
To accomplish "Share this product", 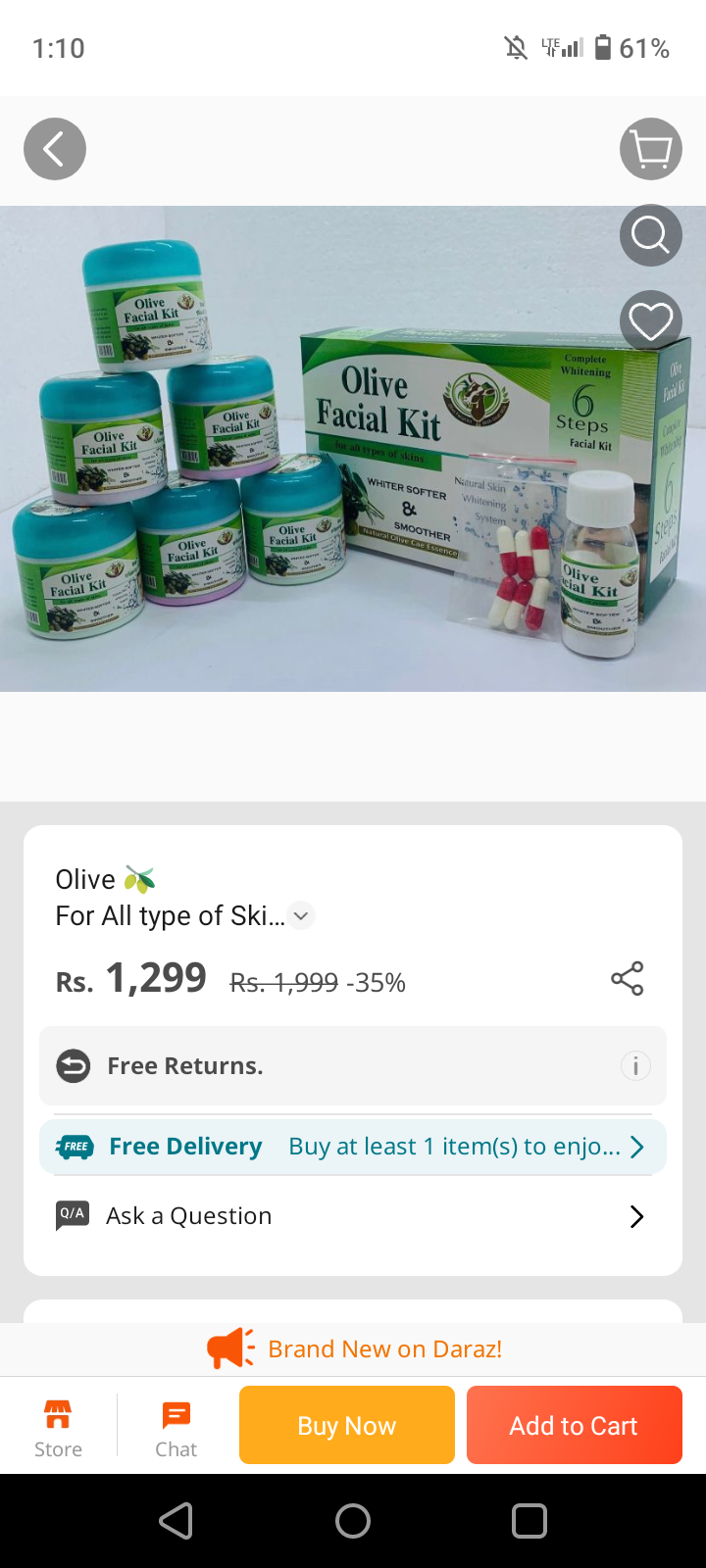I will pyautogui.click(x=628, y=978).
